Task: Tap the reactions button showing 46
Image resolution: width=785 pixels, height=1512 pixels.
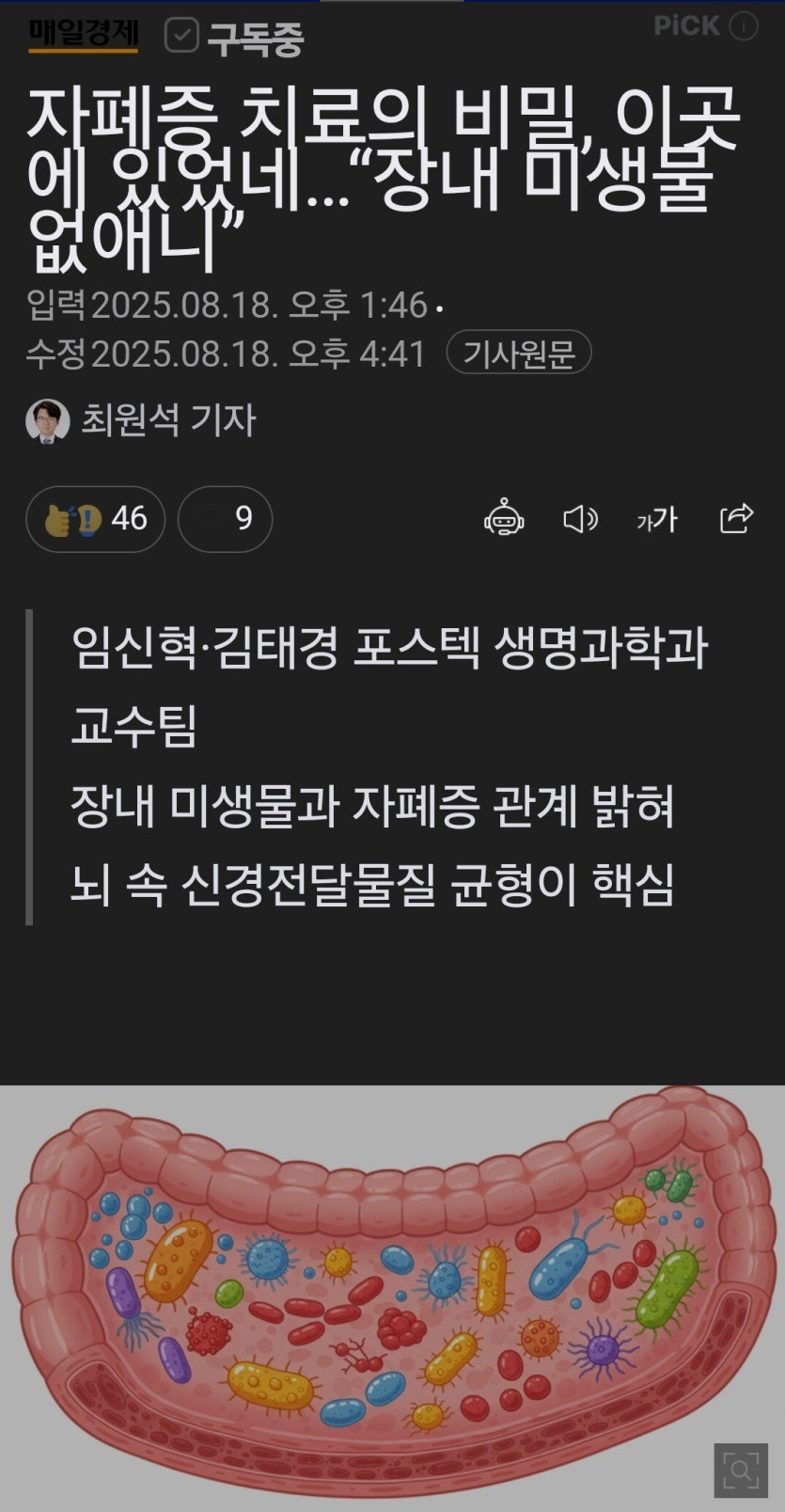Action: tap(95, 518)
